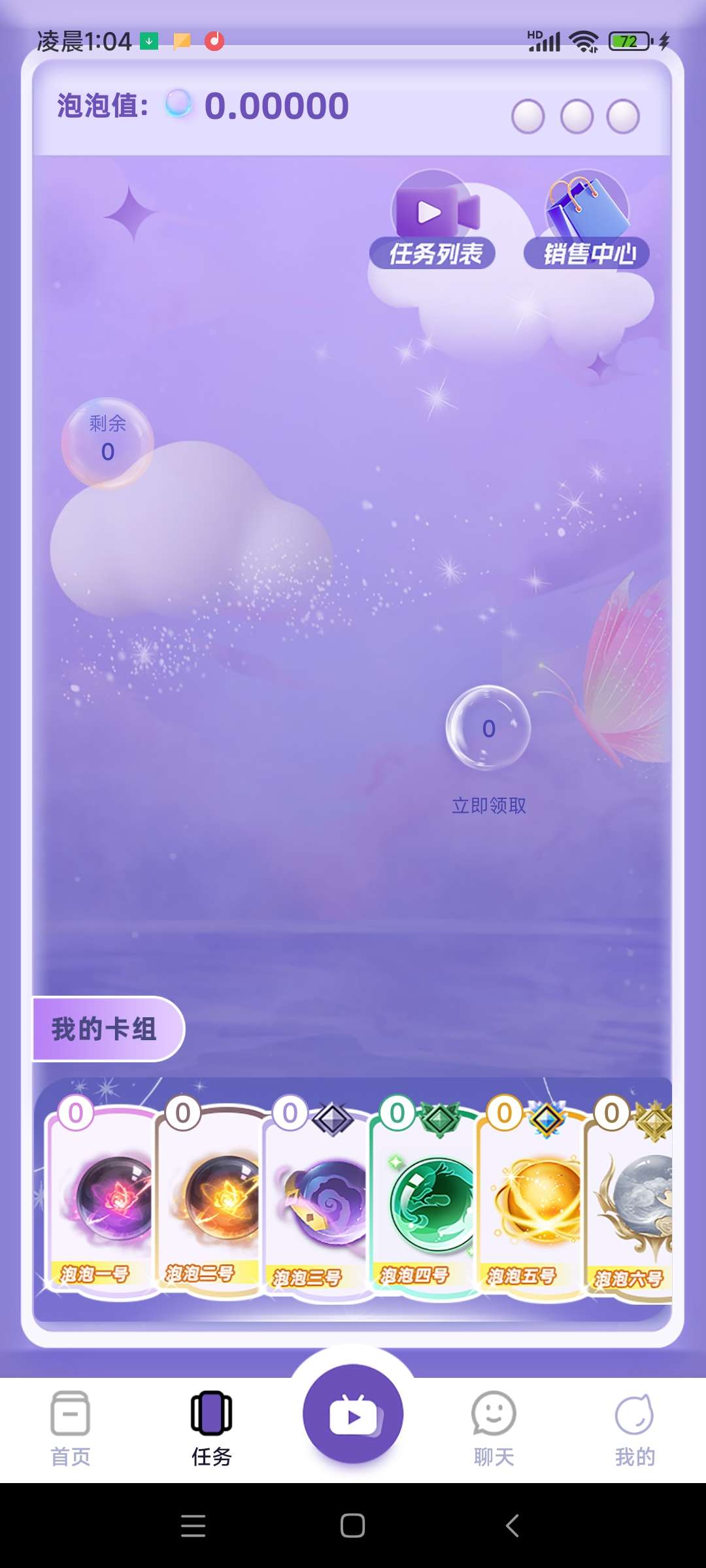Tap 立即领取 bubble to claim
The height and width of the screenshot is (1568, 706).
pyautogui.click(x=488, y=729)
